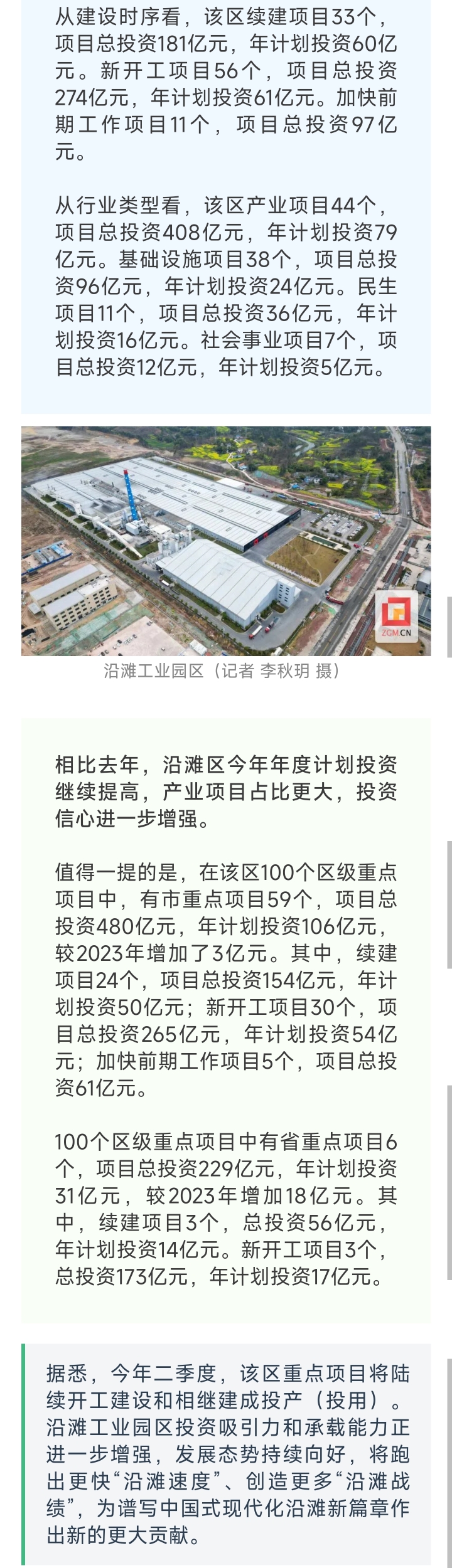The height and width of the screenshot is (1568, 452).
Task: Open the 沿滩工业园区 aerial photo
Action: pos(226,541)
